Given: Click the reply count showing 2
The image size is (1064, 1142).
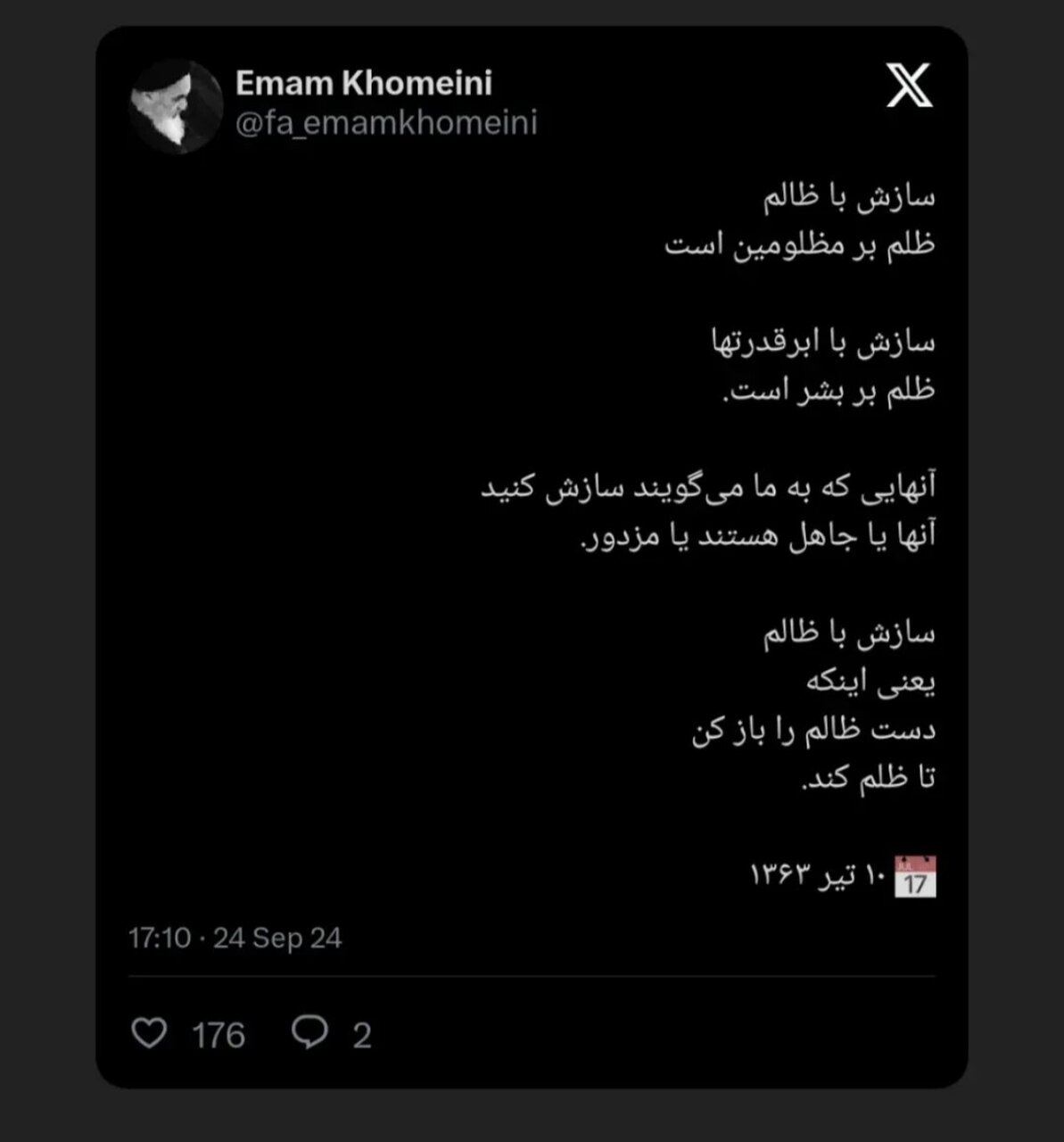Looking at the screenshot, I should (361, 1035).
